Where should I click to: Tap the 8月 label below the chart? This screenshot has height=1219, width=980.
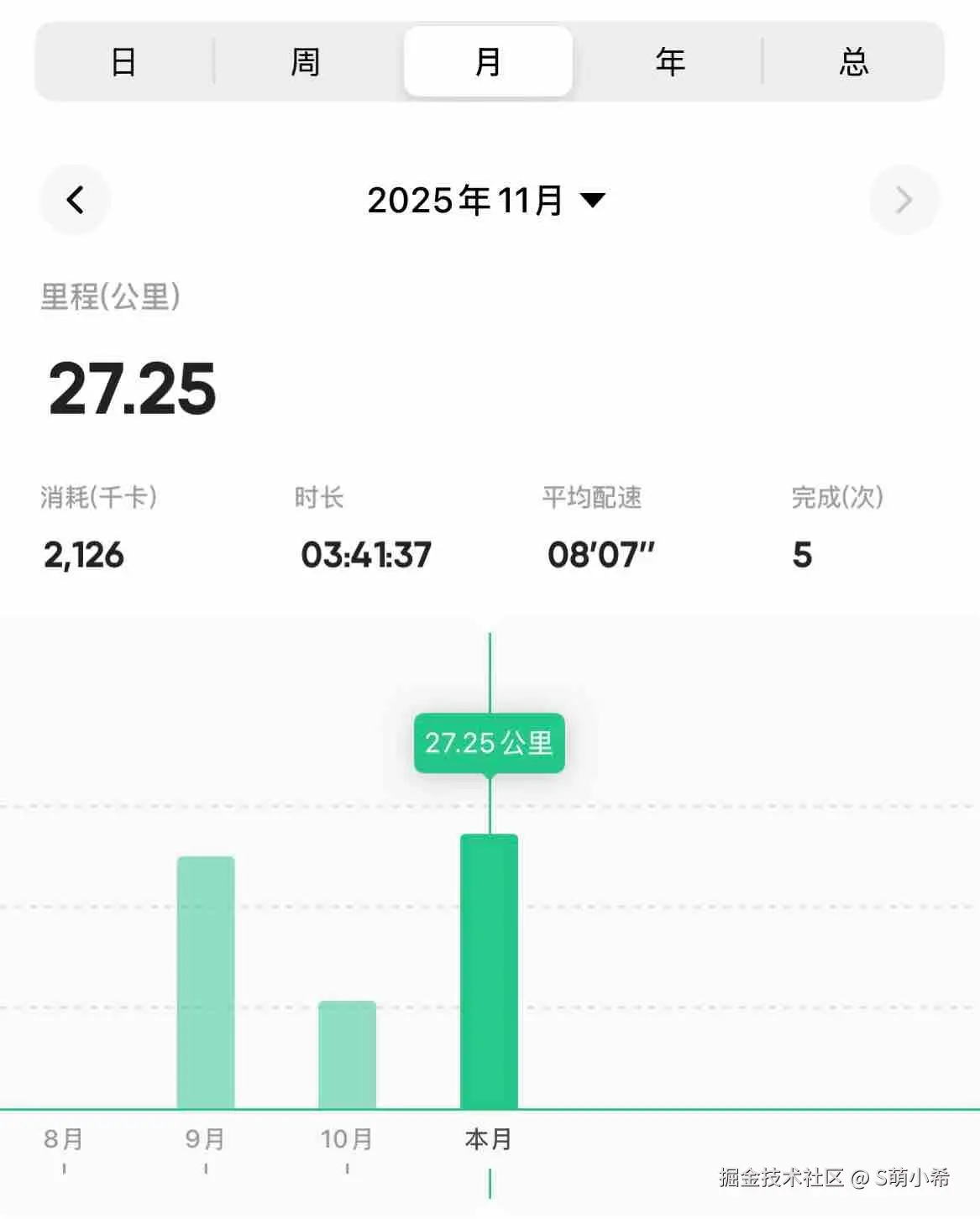(x=63, y=1140)
